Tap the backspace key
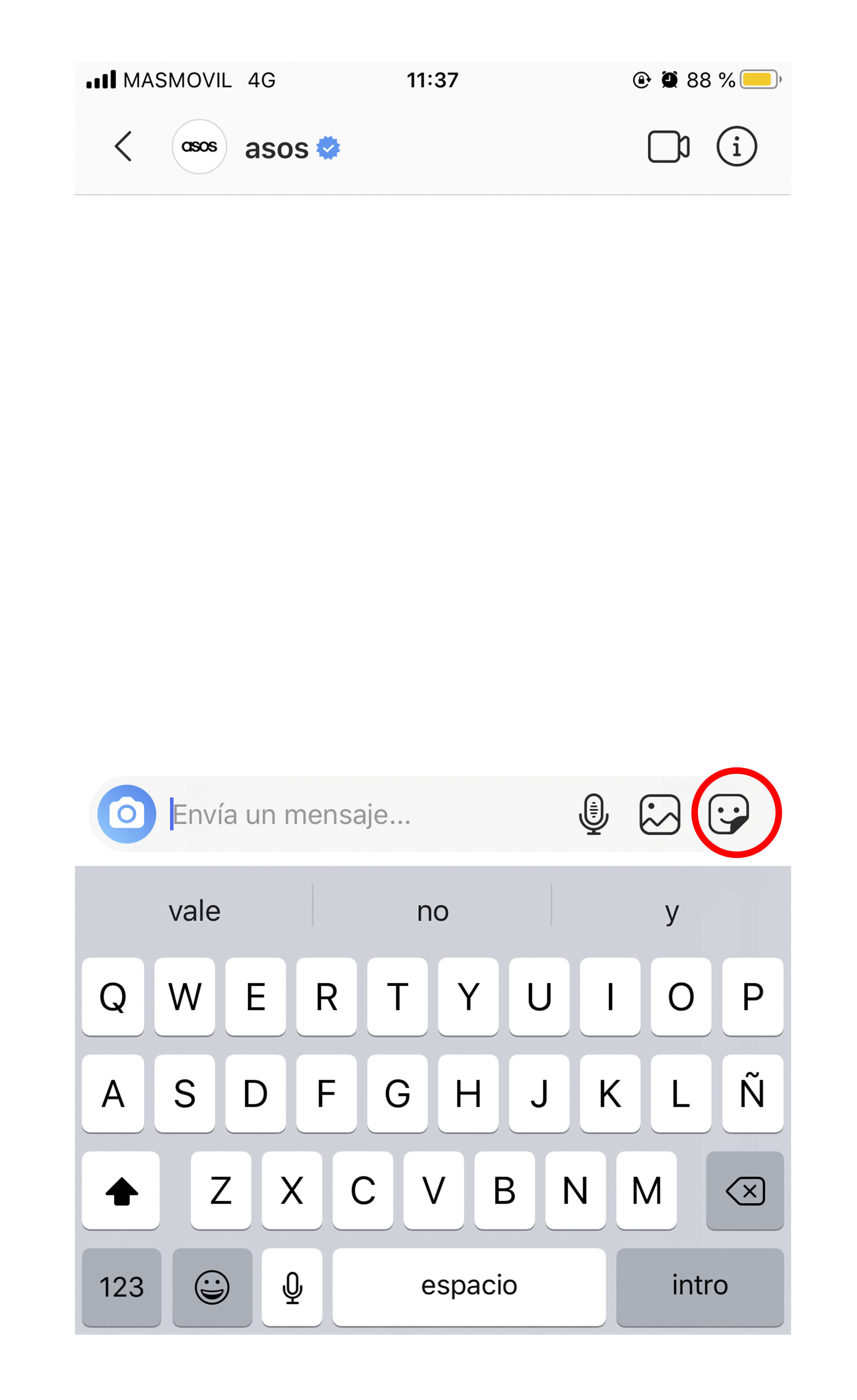Viewport: 857px width, 1400px height. point(745,1190)
